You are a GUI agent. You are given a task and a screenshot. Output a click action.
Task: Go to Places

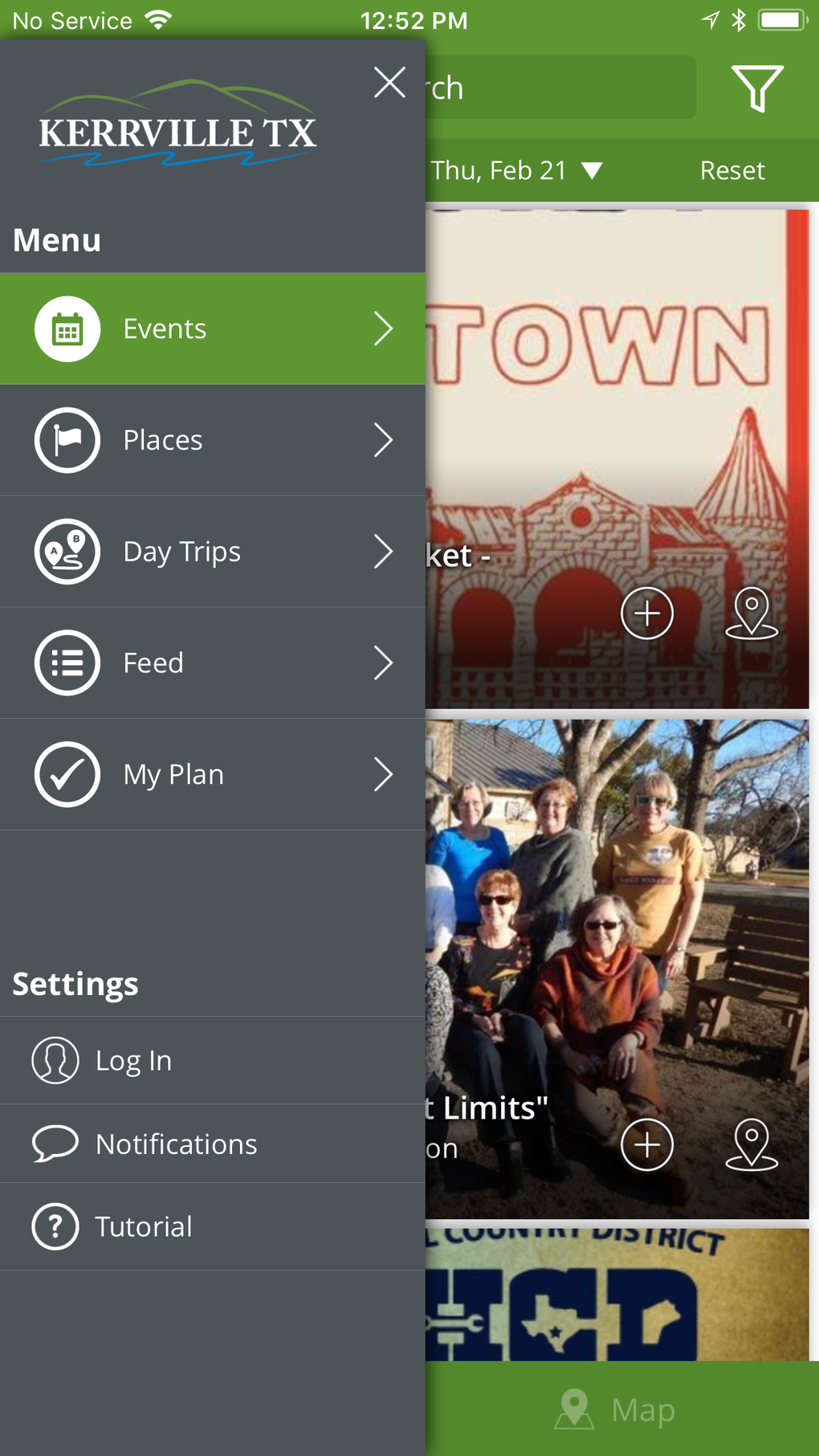213,440
